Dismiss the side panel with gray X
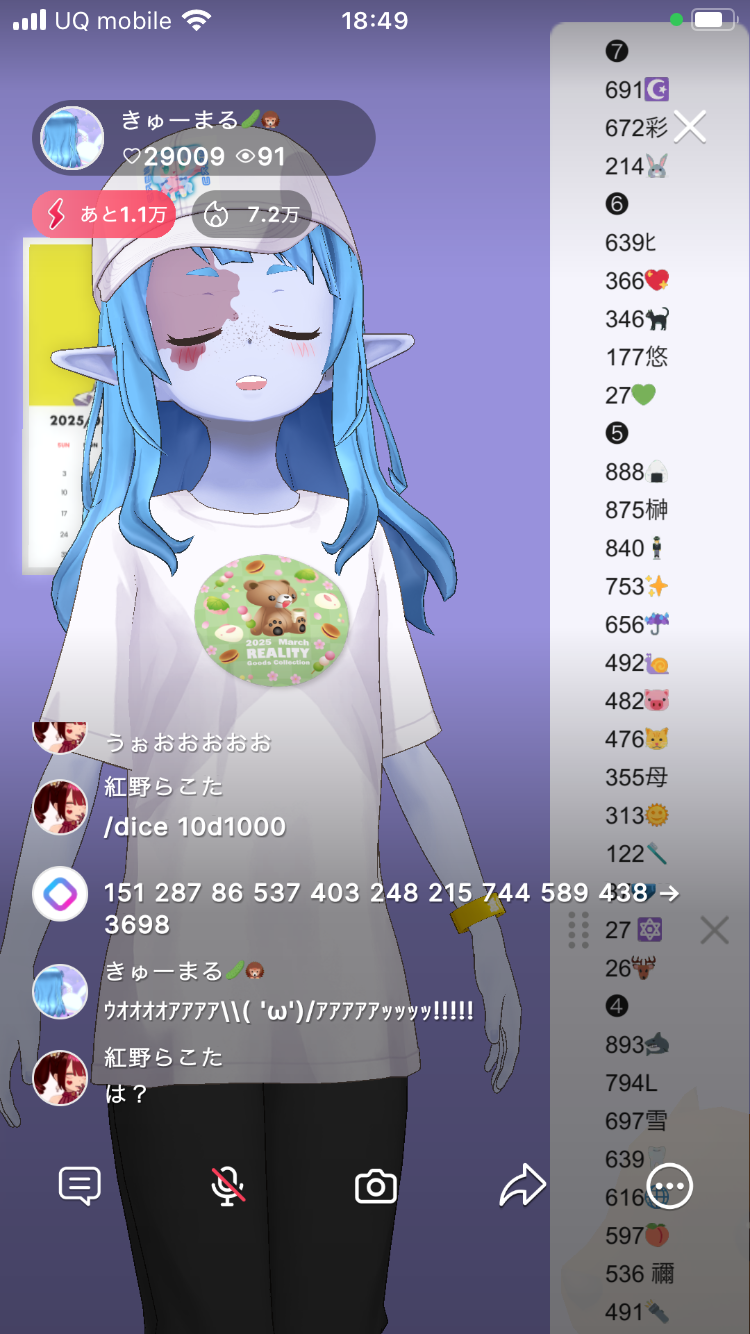Viewport: 750px width, 1334px height. [x=714, y=931]
